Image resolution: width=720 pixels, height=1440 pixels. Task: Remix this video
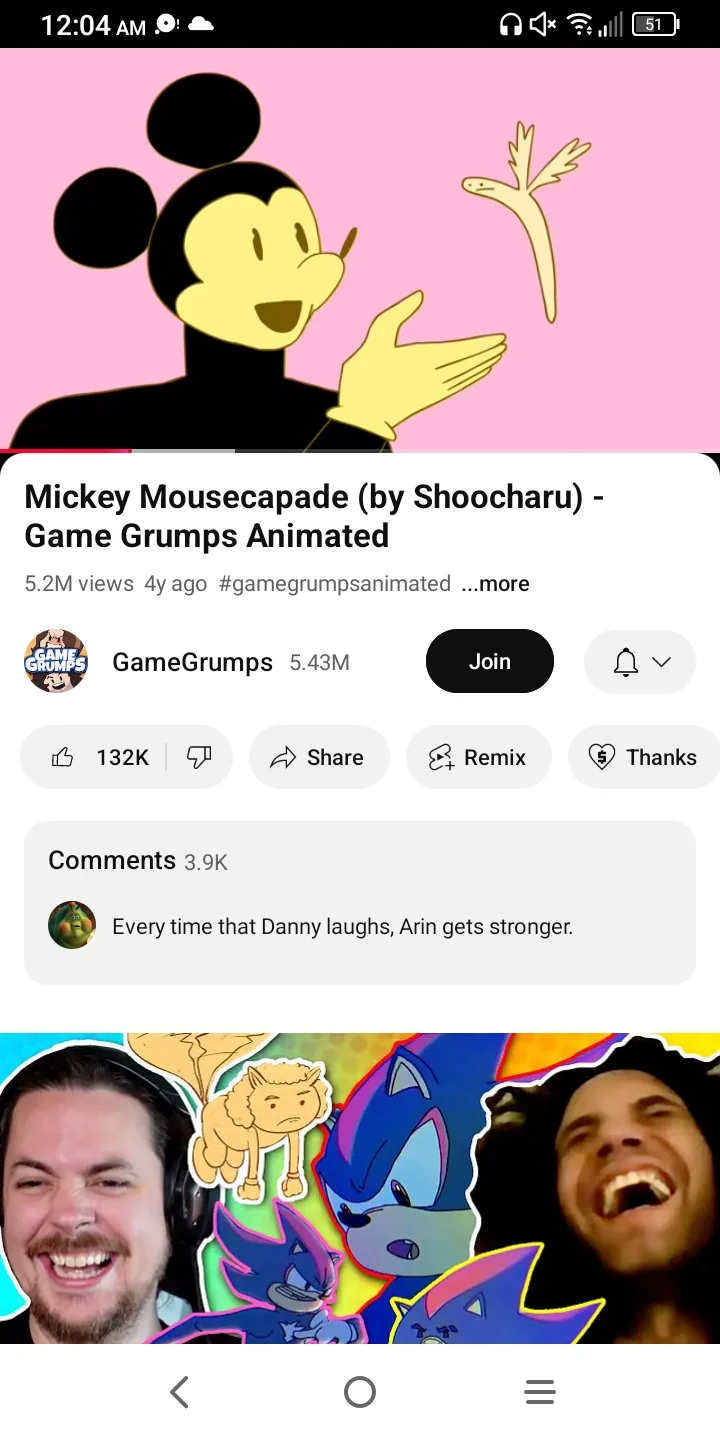click(x=478, y=758)
